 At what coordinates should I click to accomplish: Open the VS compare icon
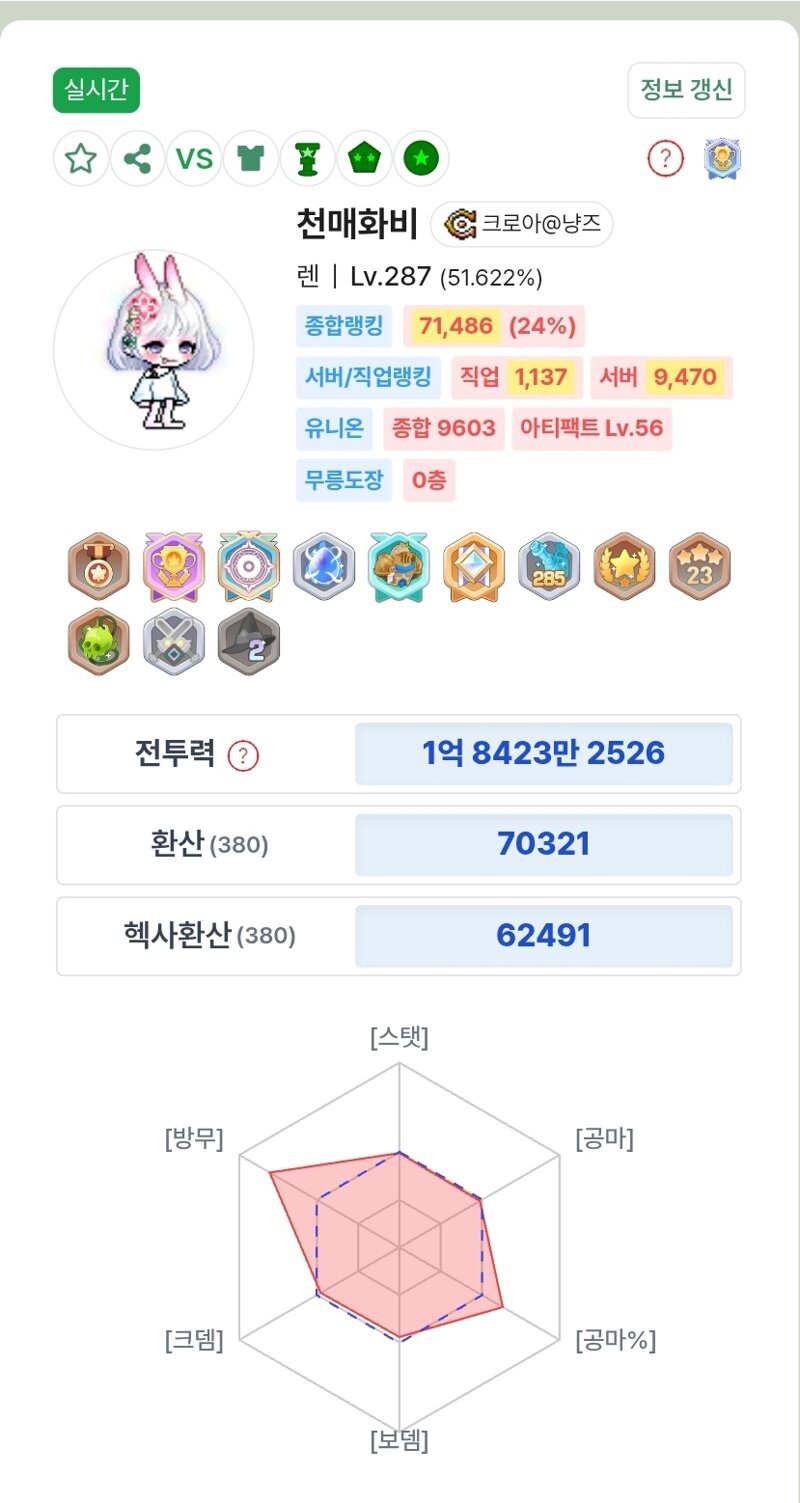pos(194,159)
